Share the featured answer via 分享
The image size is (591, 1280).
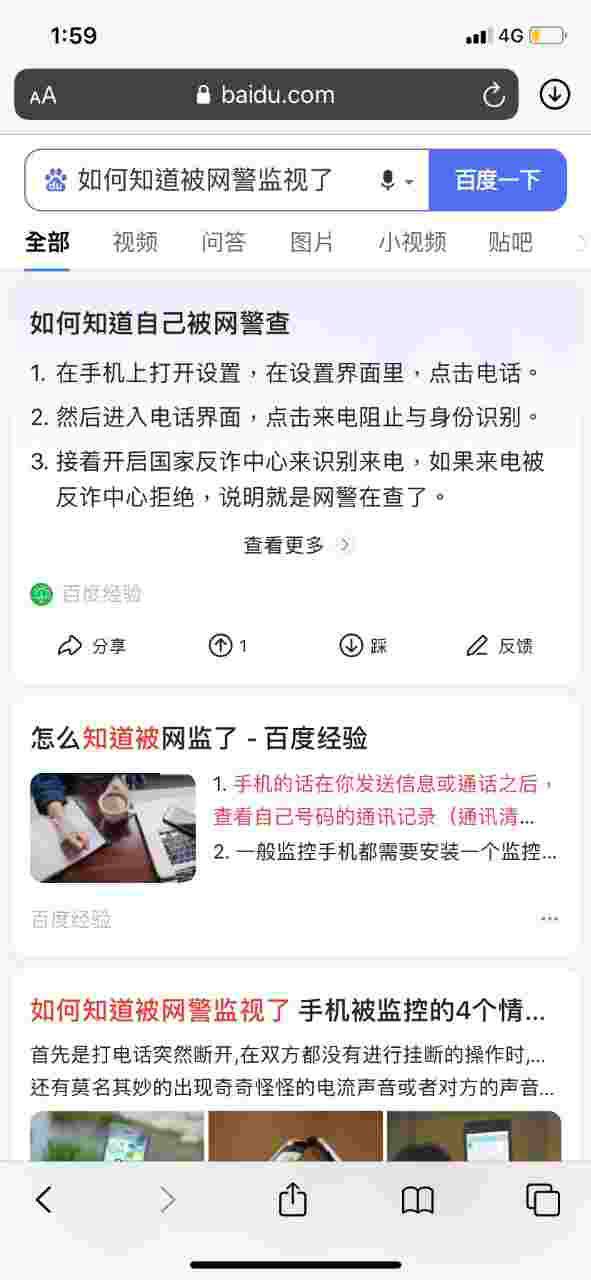point(92,646)
